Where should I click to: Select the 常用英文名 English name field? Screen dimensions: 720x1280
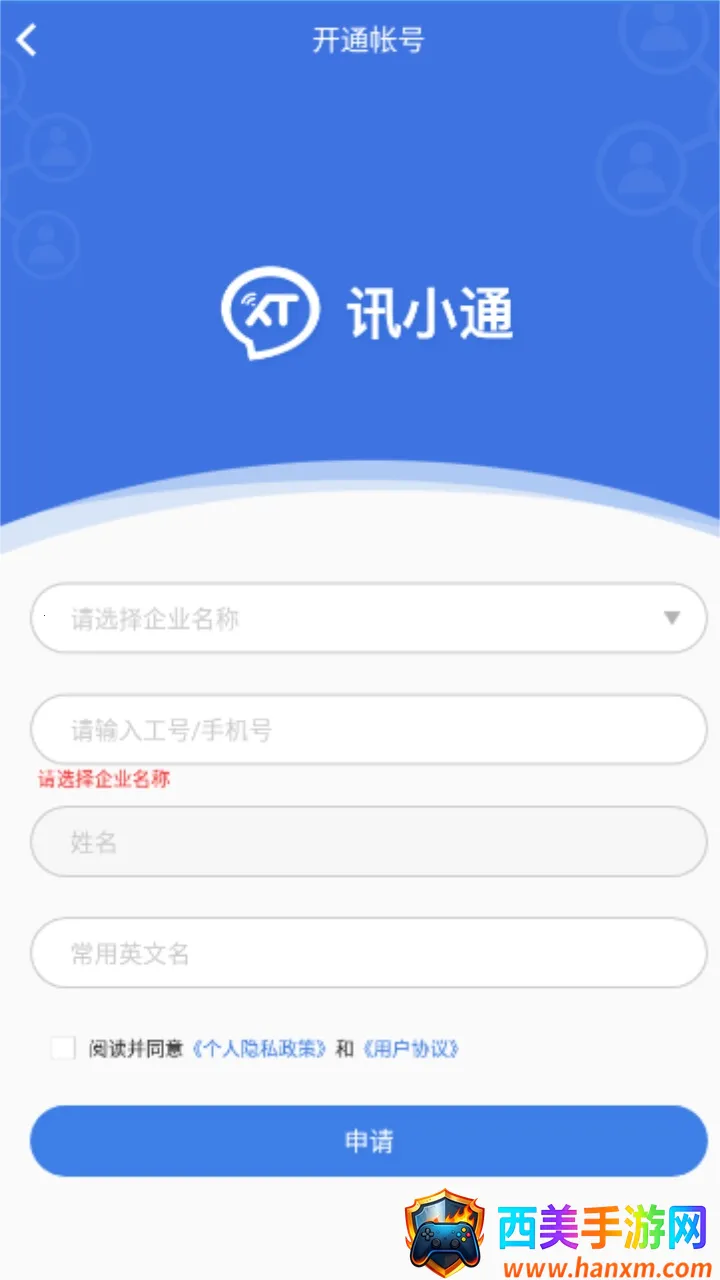coord(368,953)
